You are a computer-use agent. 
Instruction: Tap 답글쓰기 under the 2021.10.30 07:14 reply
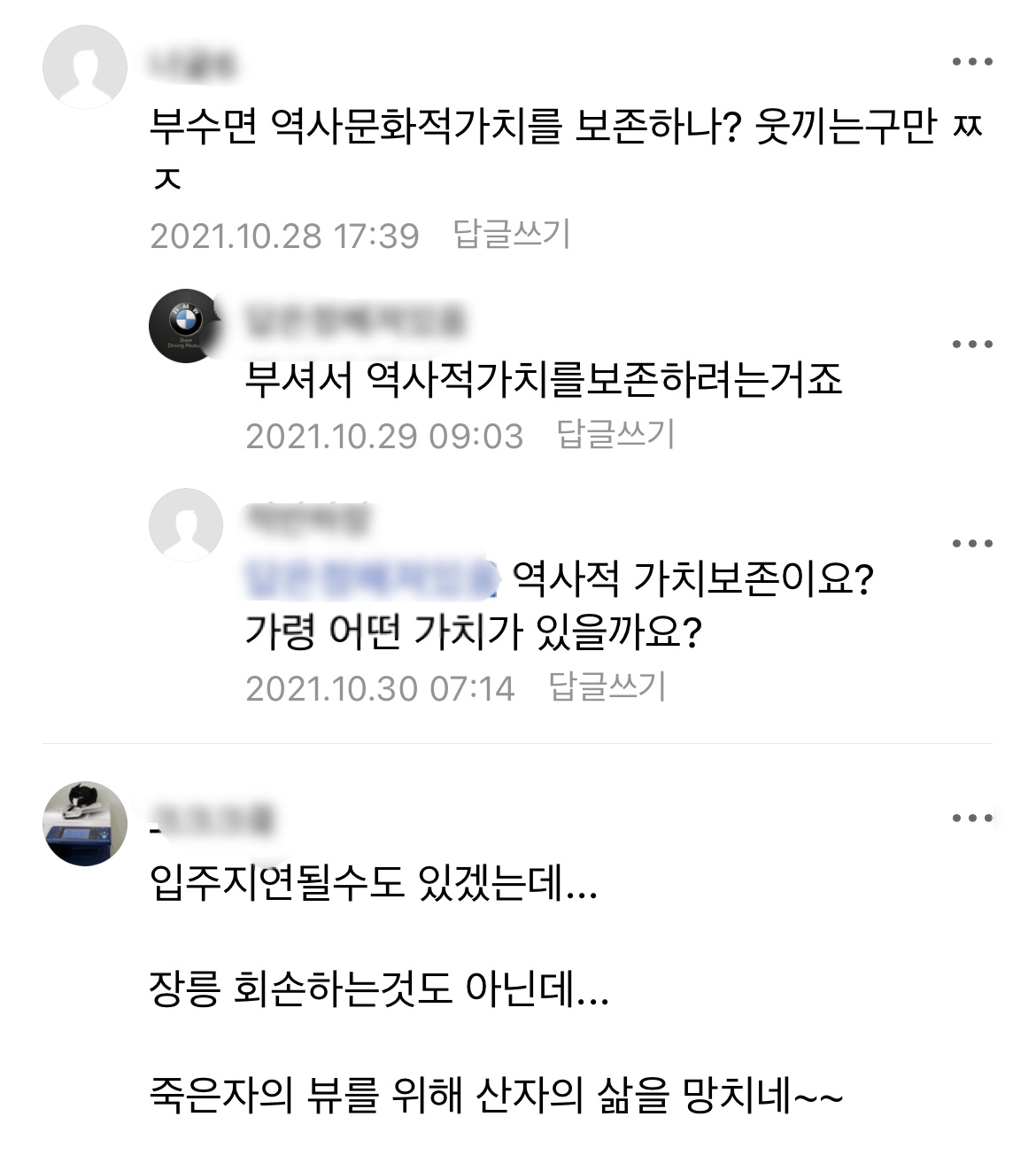click(x=607, y=686)
